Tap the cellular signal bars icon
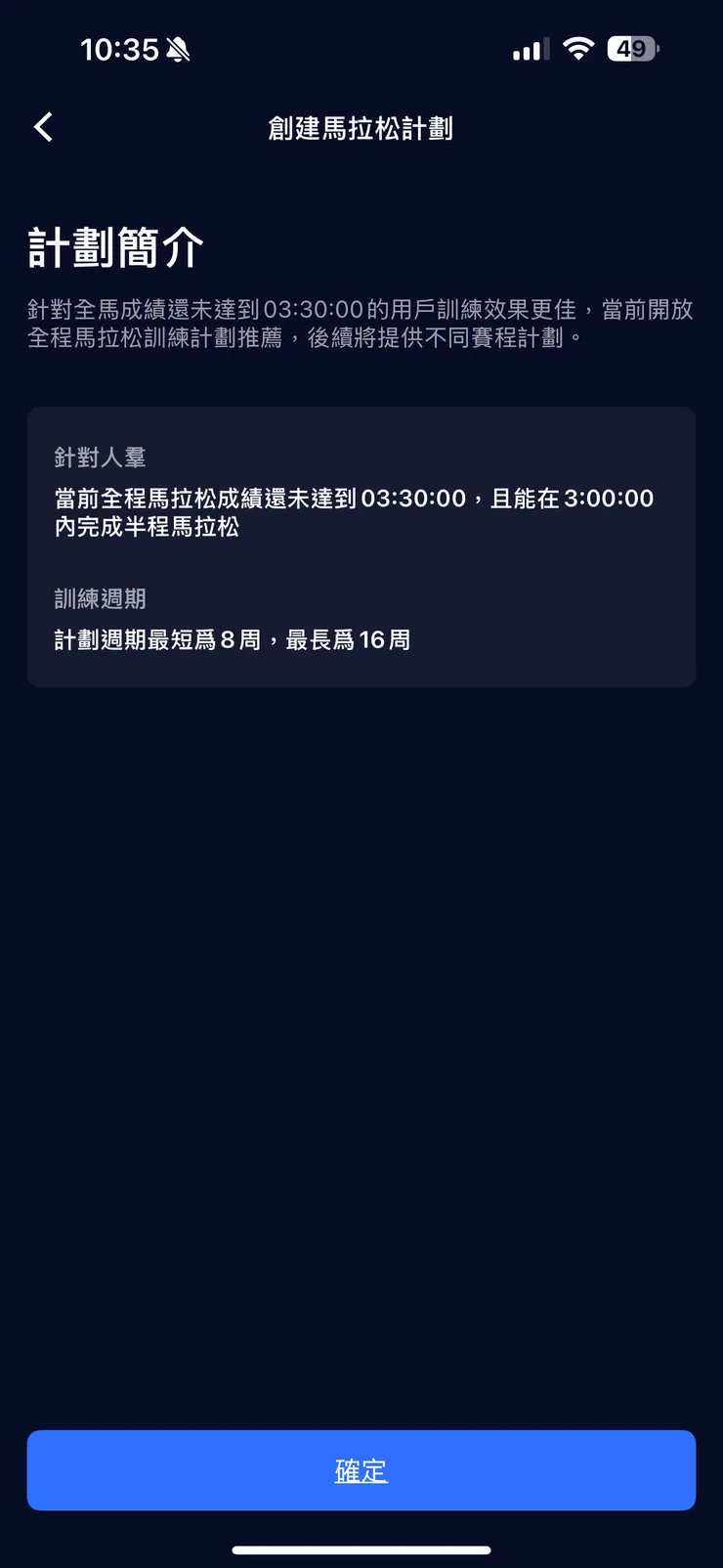Image resolution: width=723 pixels, height=1568 pixels. coord(527,48)
